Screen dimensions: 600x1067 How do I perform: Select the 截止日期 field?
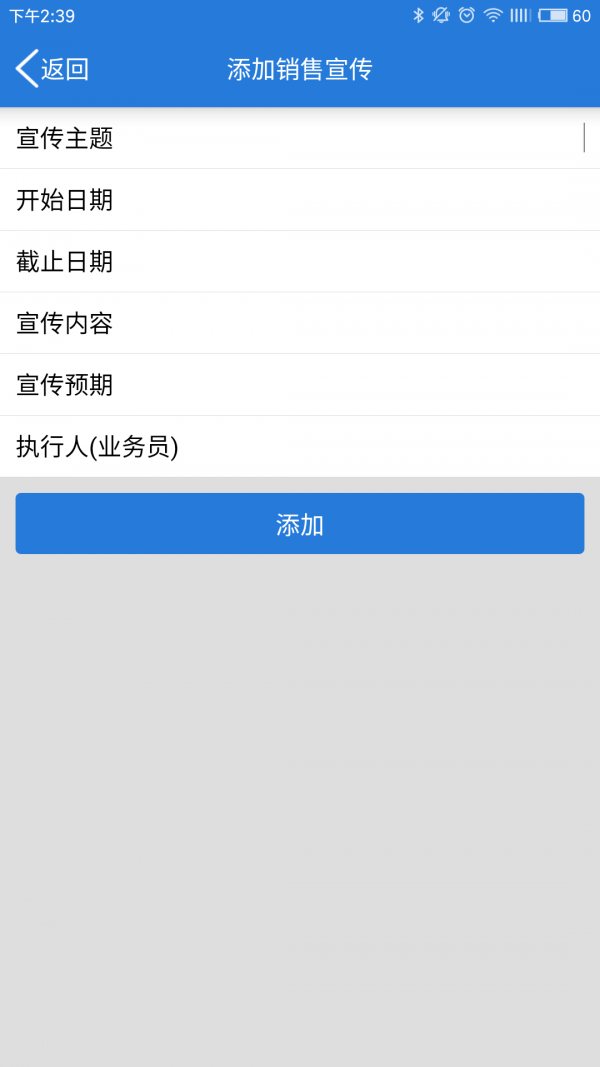point(300,262)
